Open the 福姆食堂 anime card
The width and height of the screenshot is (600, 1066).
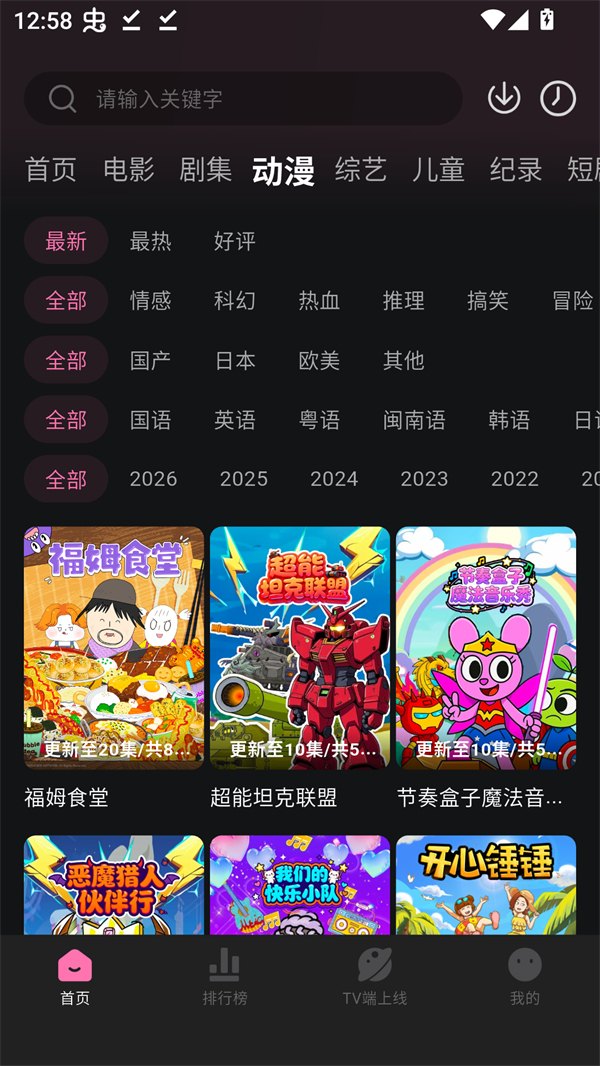(114, 648)
